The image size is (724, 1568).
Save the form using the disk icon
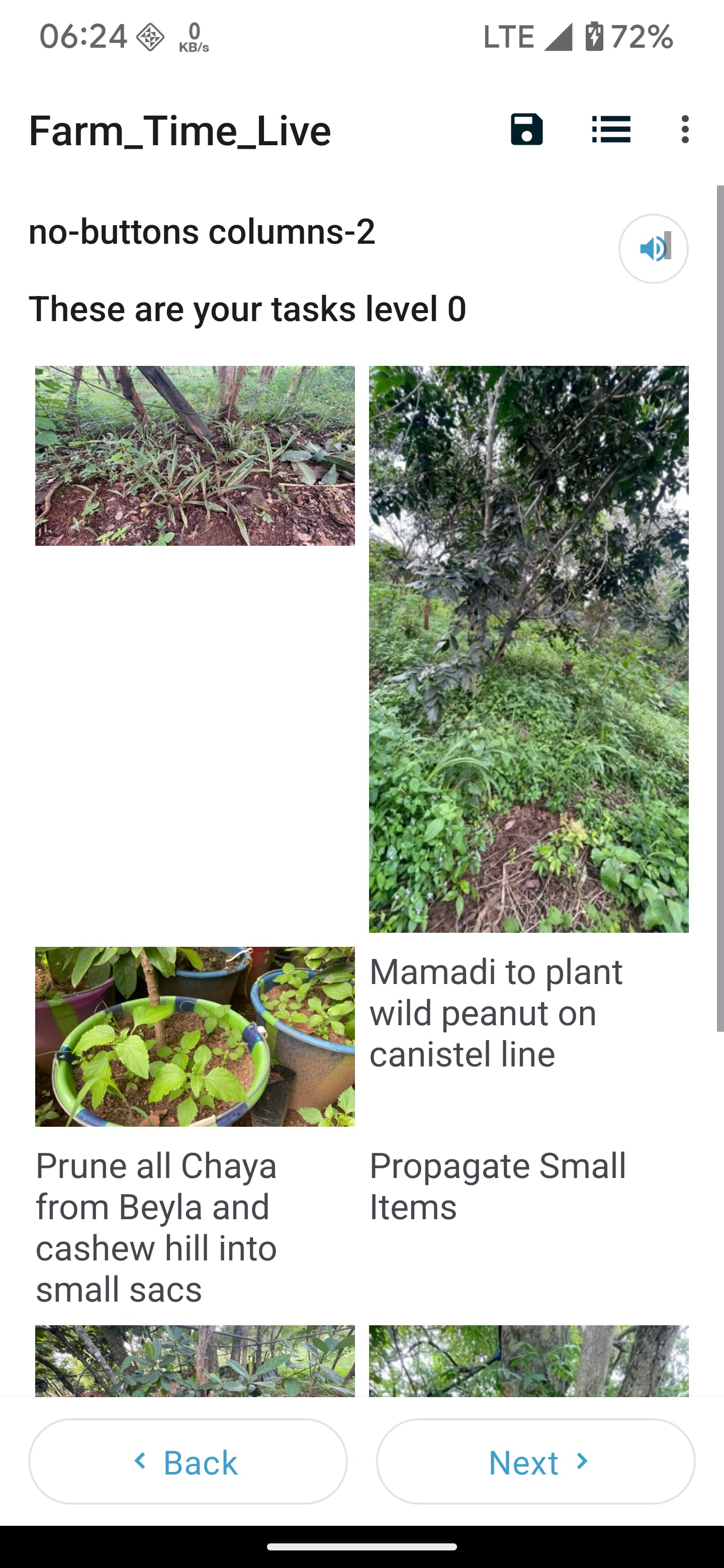point(526,130)
